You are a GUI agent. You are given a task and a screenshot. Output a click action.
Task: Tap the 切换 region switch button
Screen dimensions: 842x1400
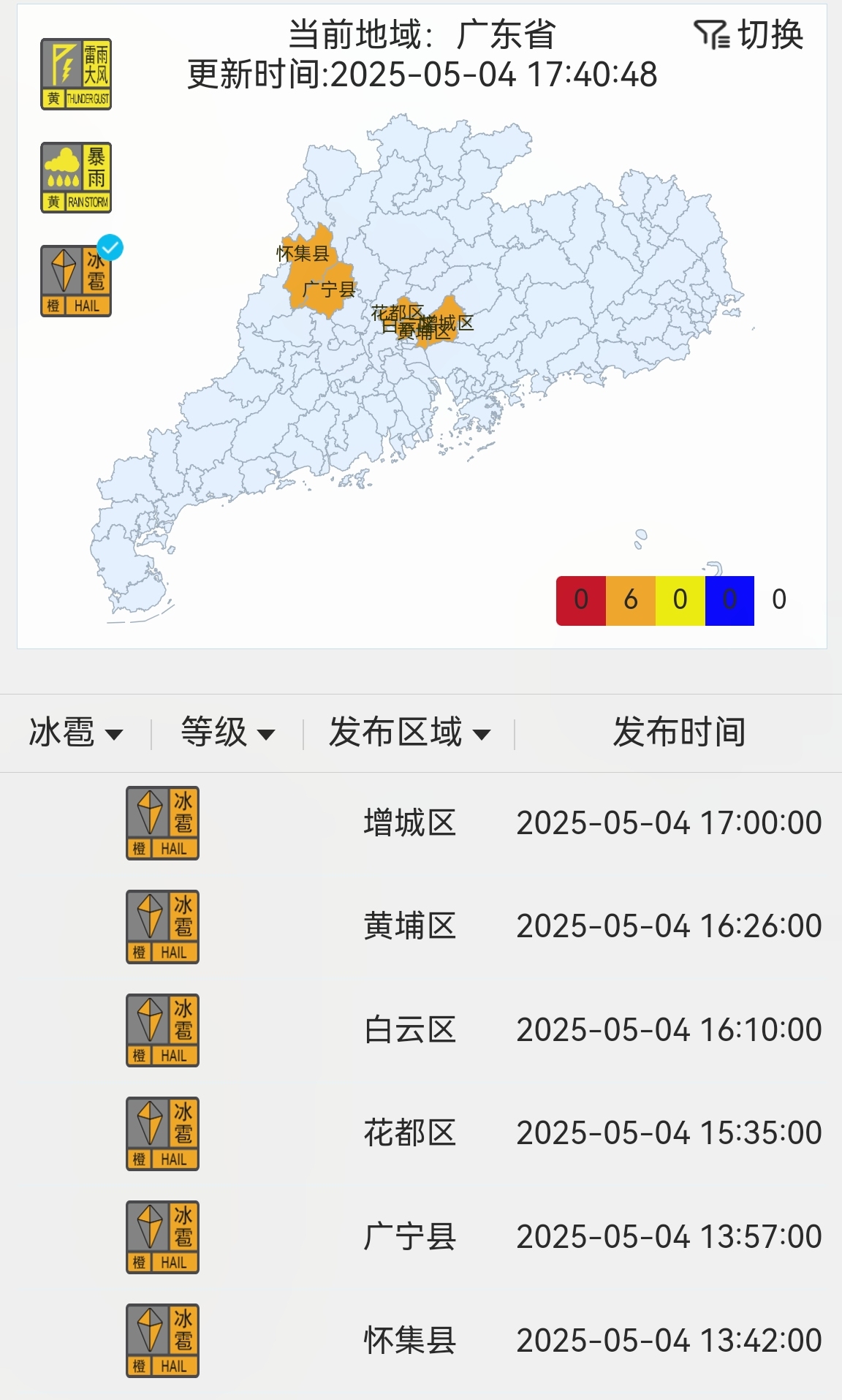pos(749,34)
